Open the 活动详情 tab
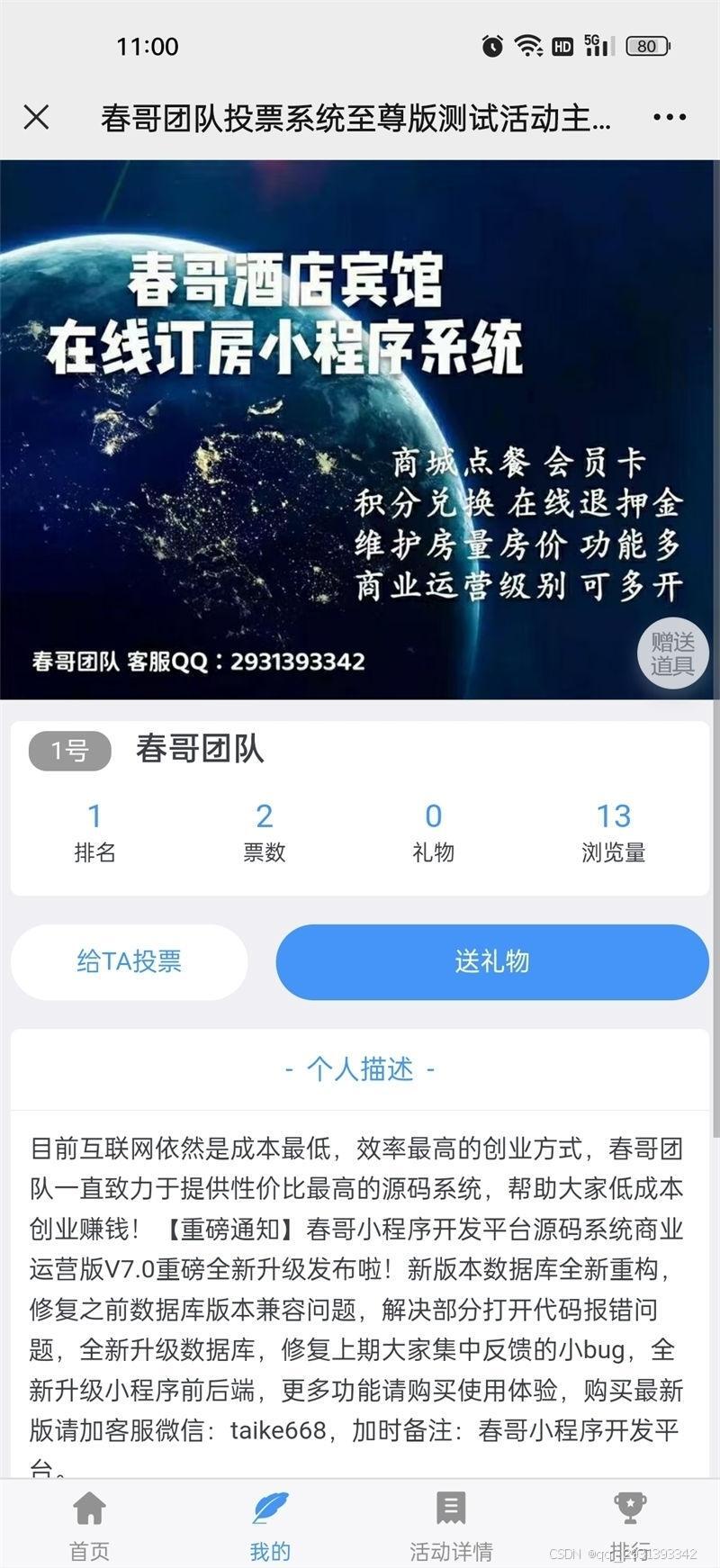Viewport: 720px width, 1568px height. point(451,1525)
